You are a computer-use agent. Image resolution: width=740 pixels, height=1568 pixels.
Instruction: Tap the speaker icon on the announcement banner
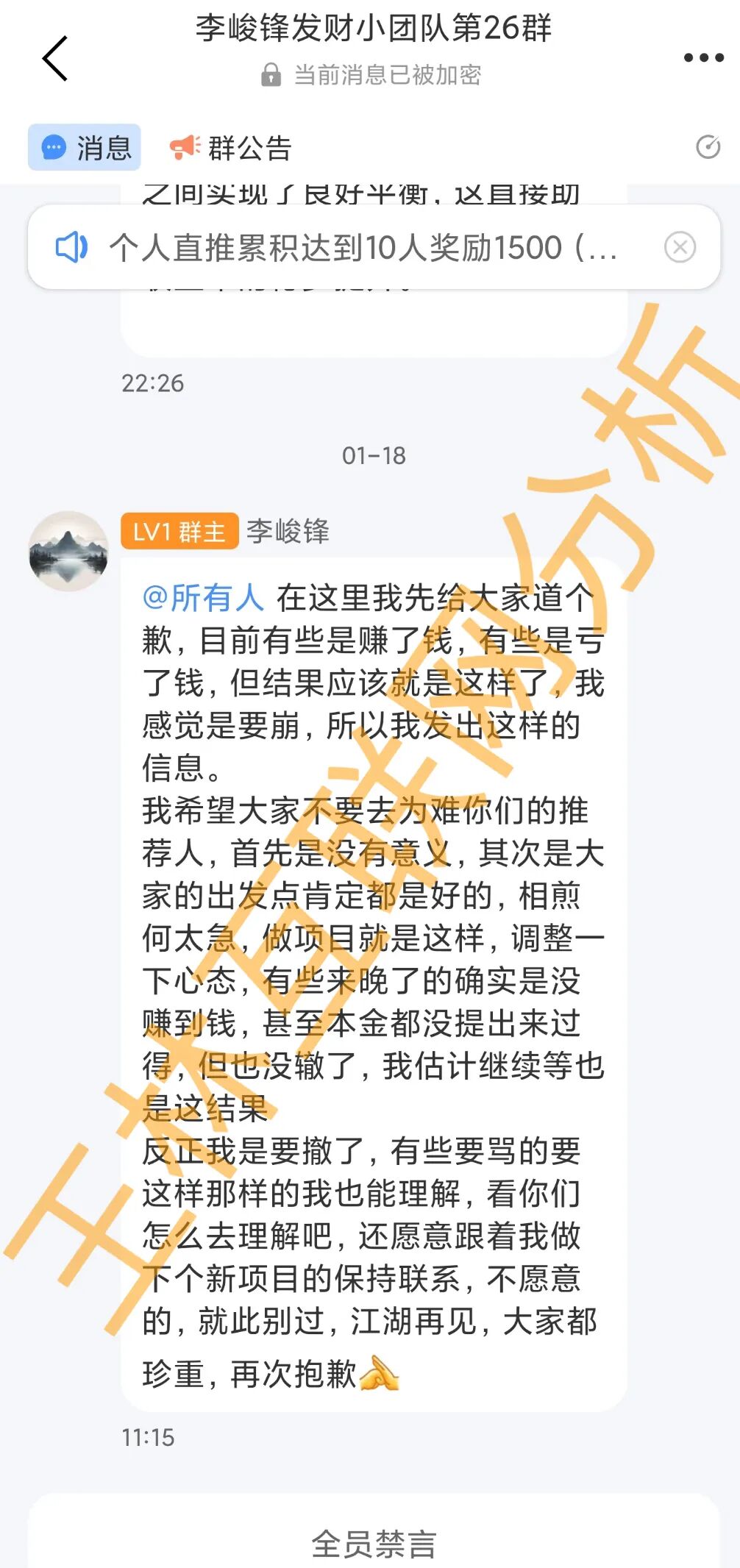pos(72,248)
